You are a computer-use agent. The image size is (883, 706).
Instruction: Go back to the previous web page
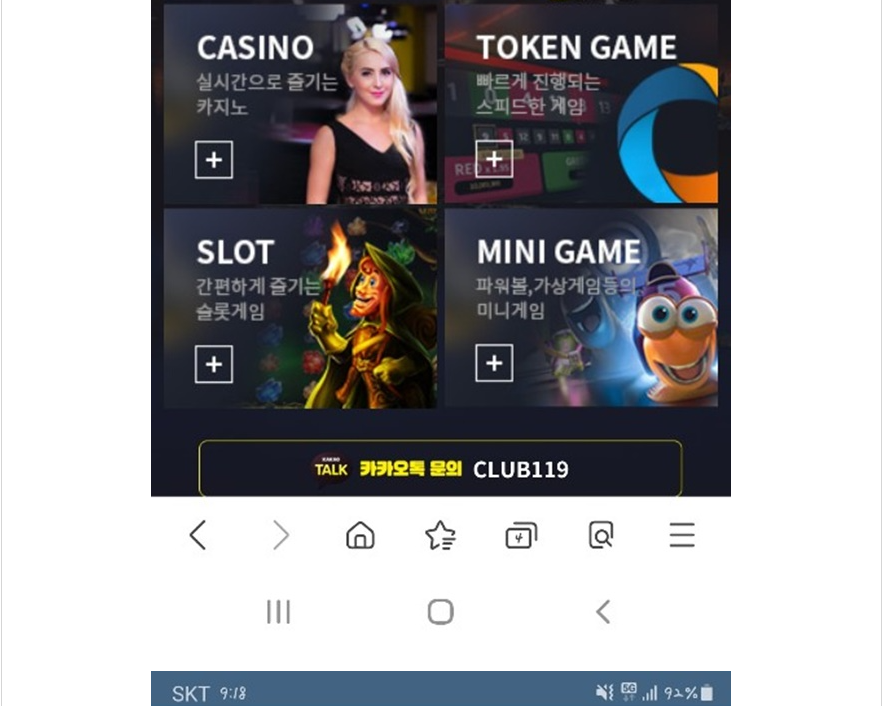[x=198, y=536]
